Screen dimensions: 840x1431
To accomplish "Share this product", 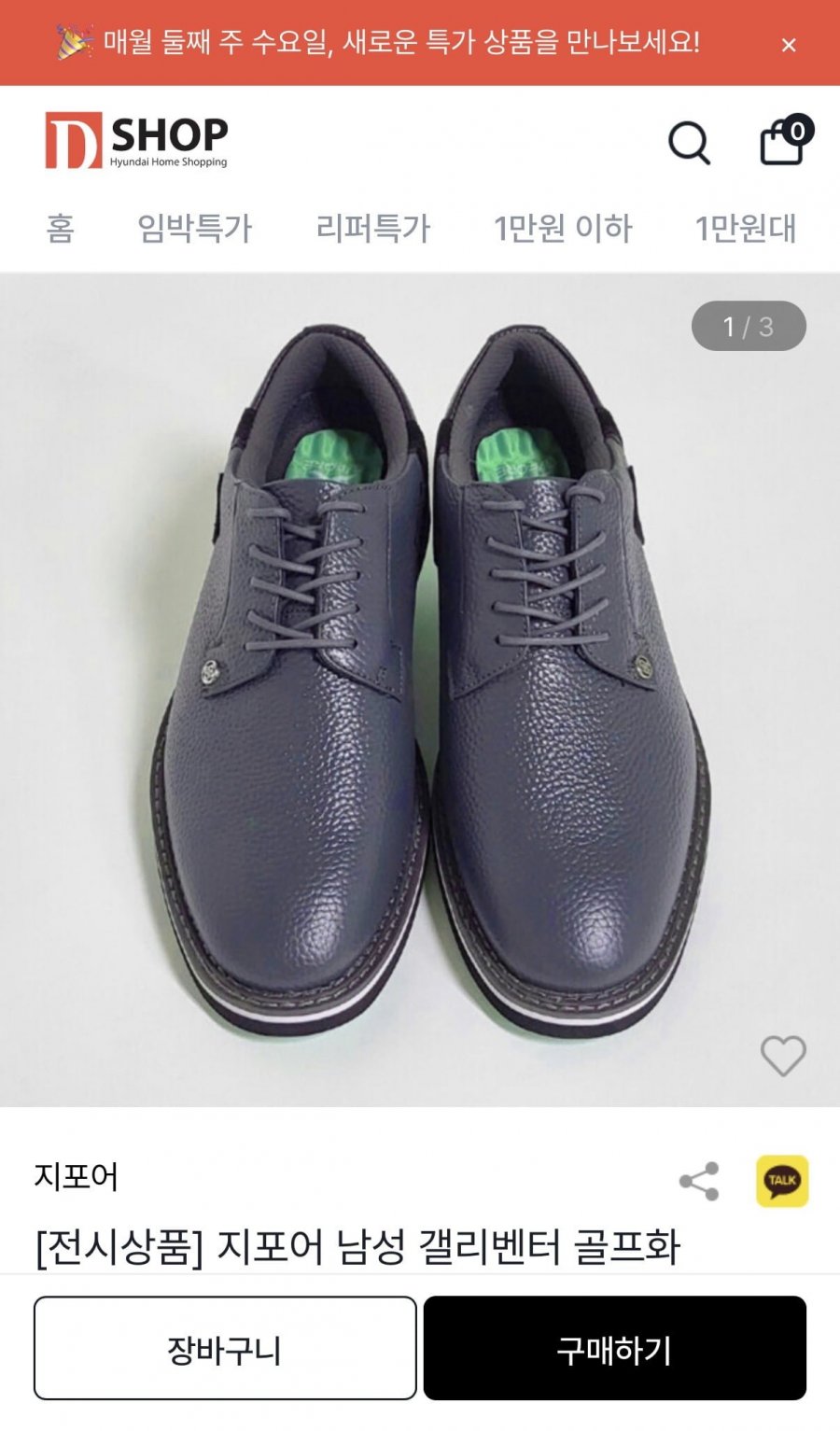I will (x=699, y=1181).
